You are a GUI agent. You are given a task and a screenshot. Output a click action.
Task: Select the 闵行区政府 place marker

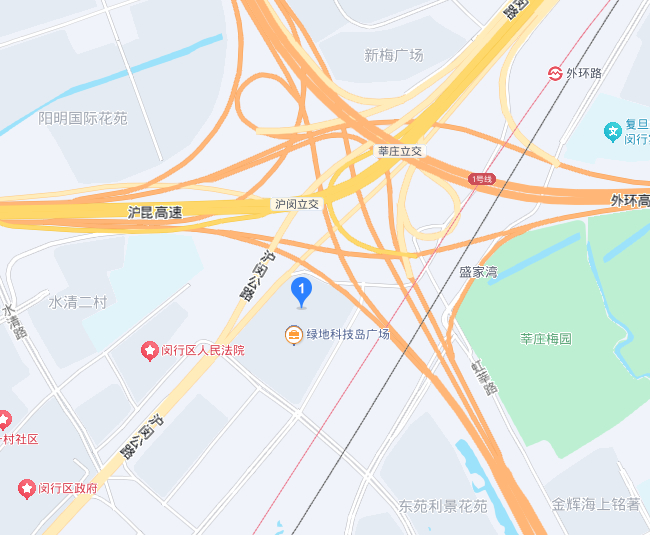tap(26, 489)
